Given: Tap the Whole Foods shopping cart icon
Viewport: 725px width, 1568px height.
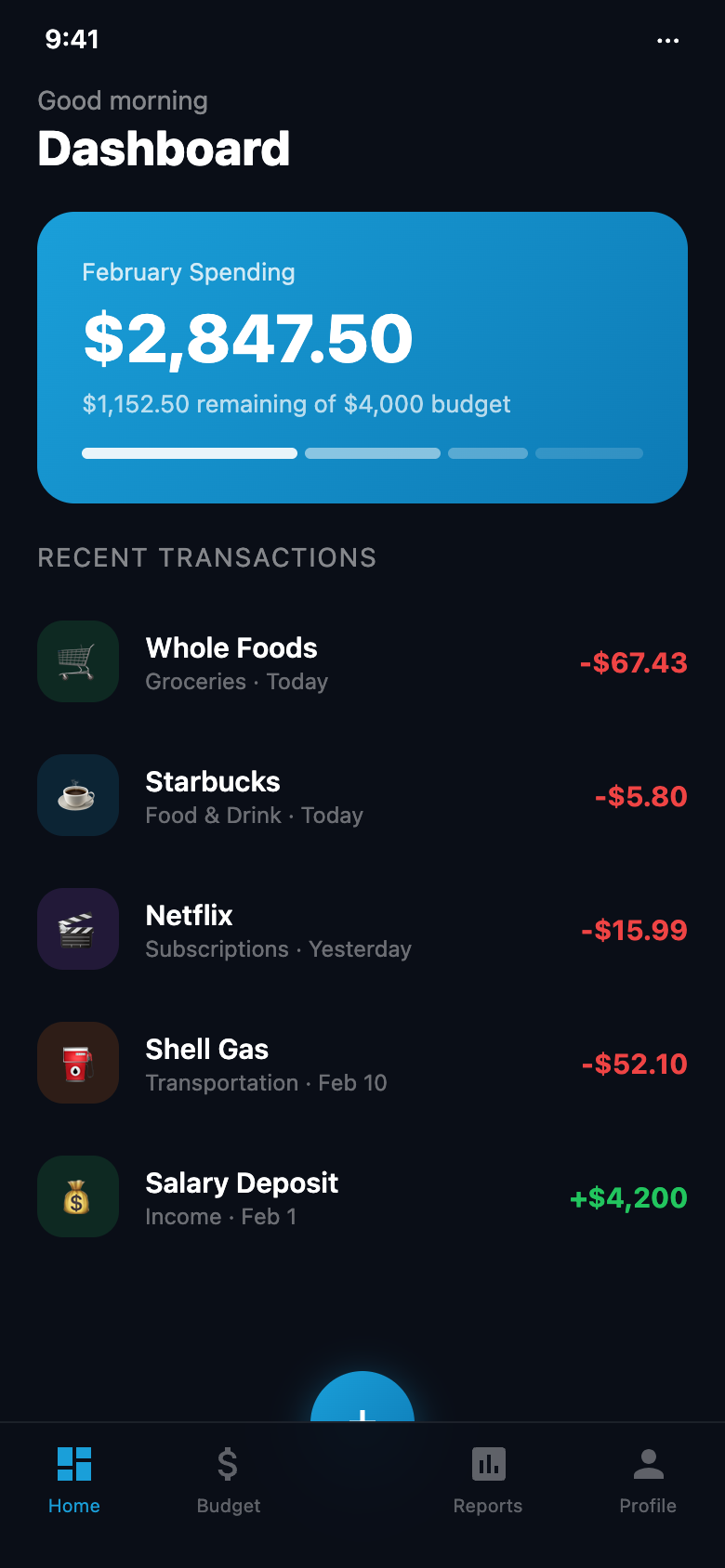Looking at the screenshot, I should 78,661.
